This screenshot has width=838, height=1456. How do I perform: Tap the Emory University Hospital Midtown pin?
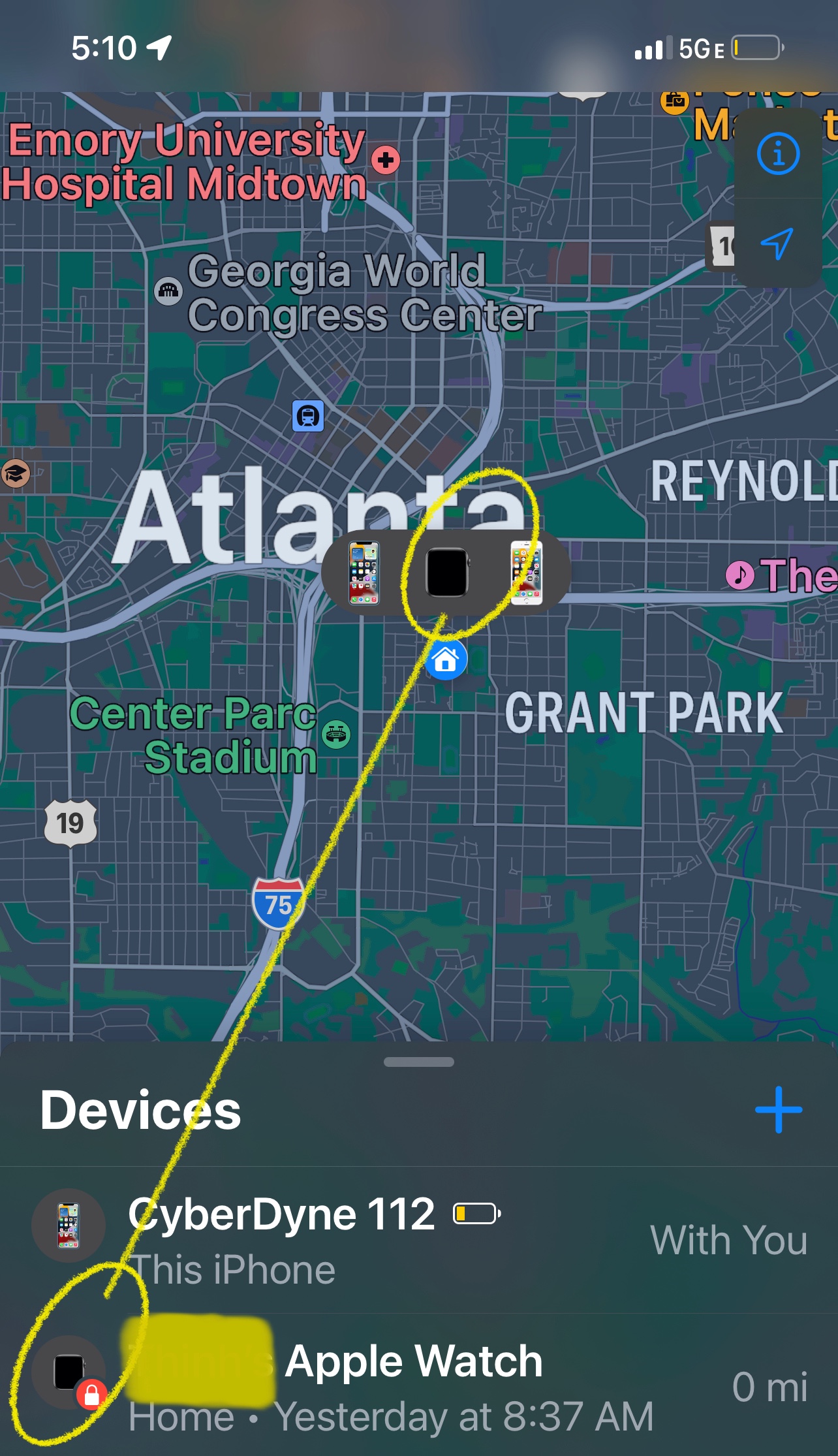(386, 160)
